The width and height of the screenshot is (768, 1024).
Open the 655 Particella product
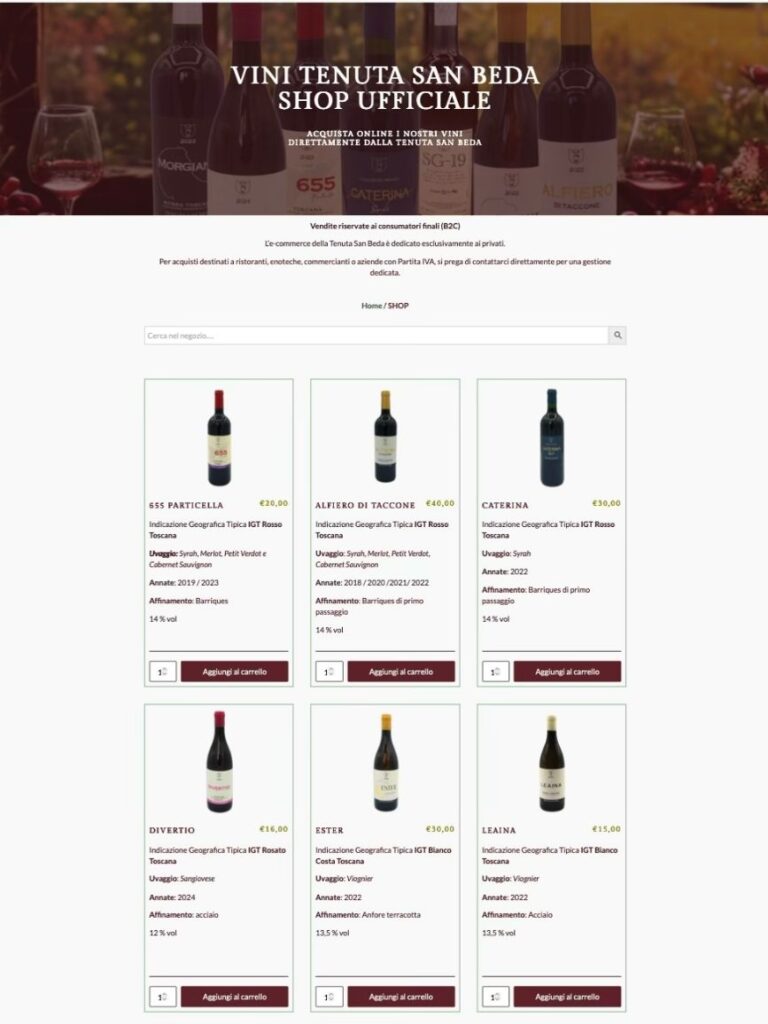coord(186,505)
